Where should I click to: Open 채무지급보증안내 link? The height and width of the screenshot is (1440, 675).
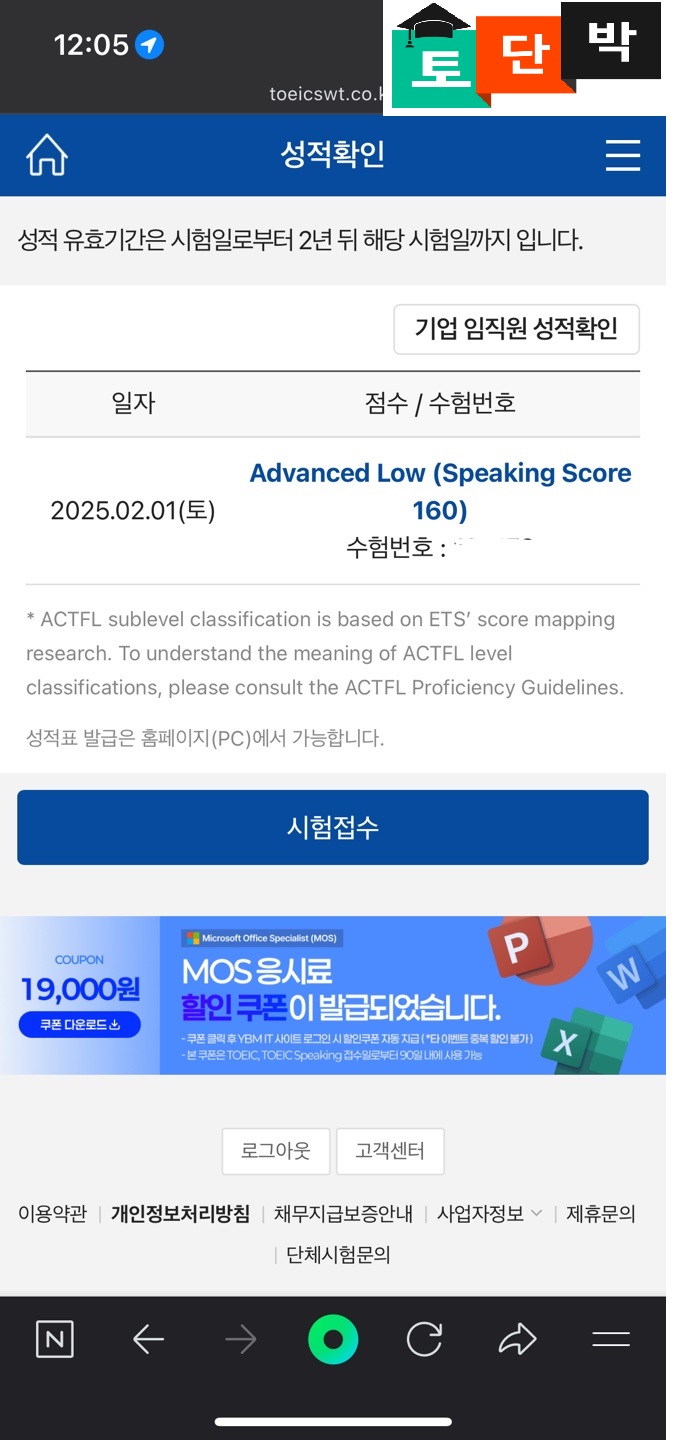point(343,1214)
